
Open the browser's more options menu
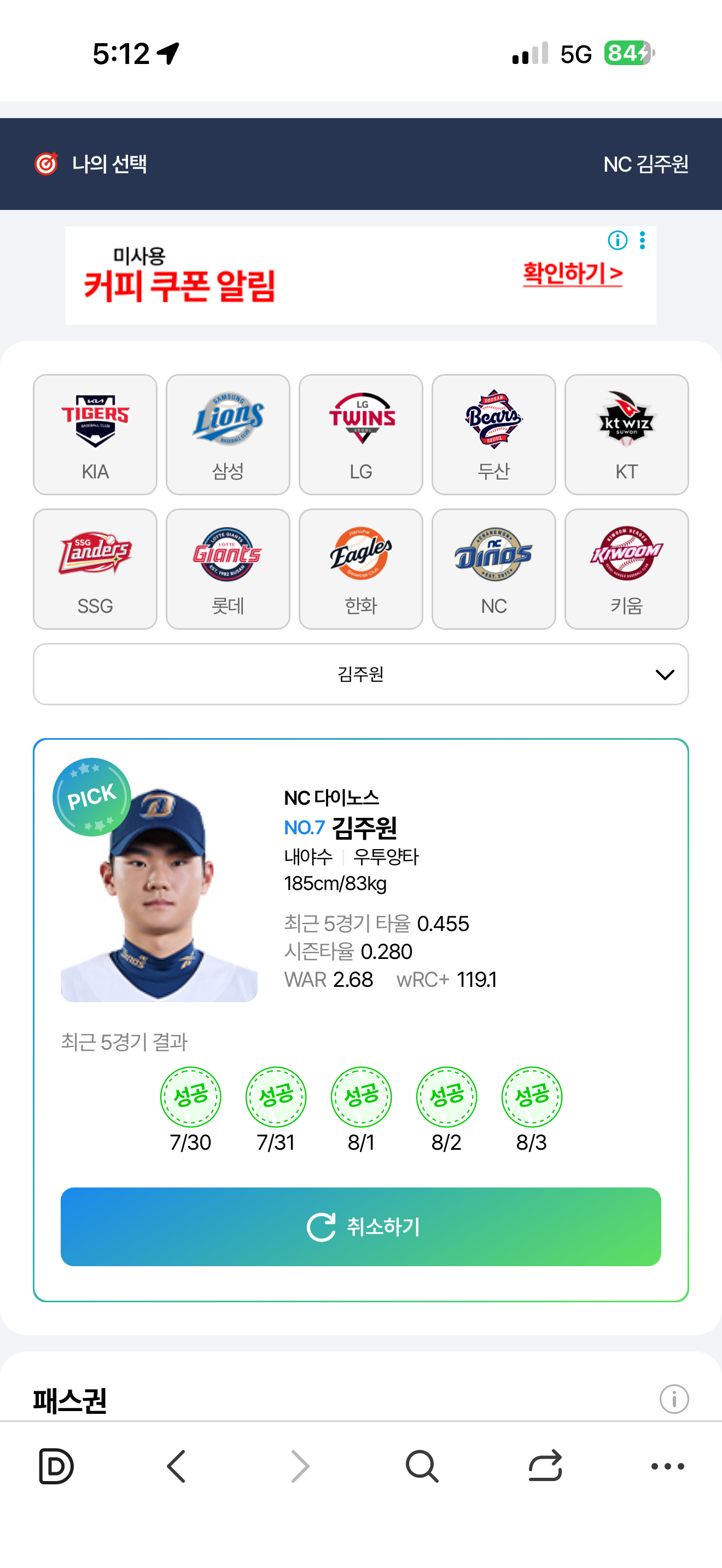pyautogui.click(x=667, y=1466)
